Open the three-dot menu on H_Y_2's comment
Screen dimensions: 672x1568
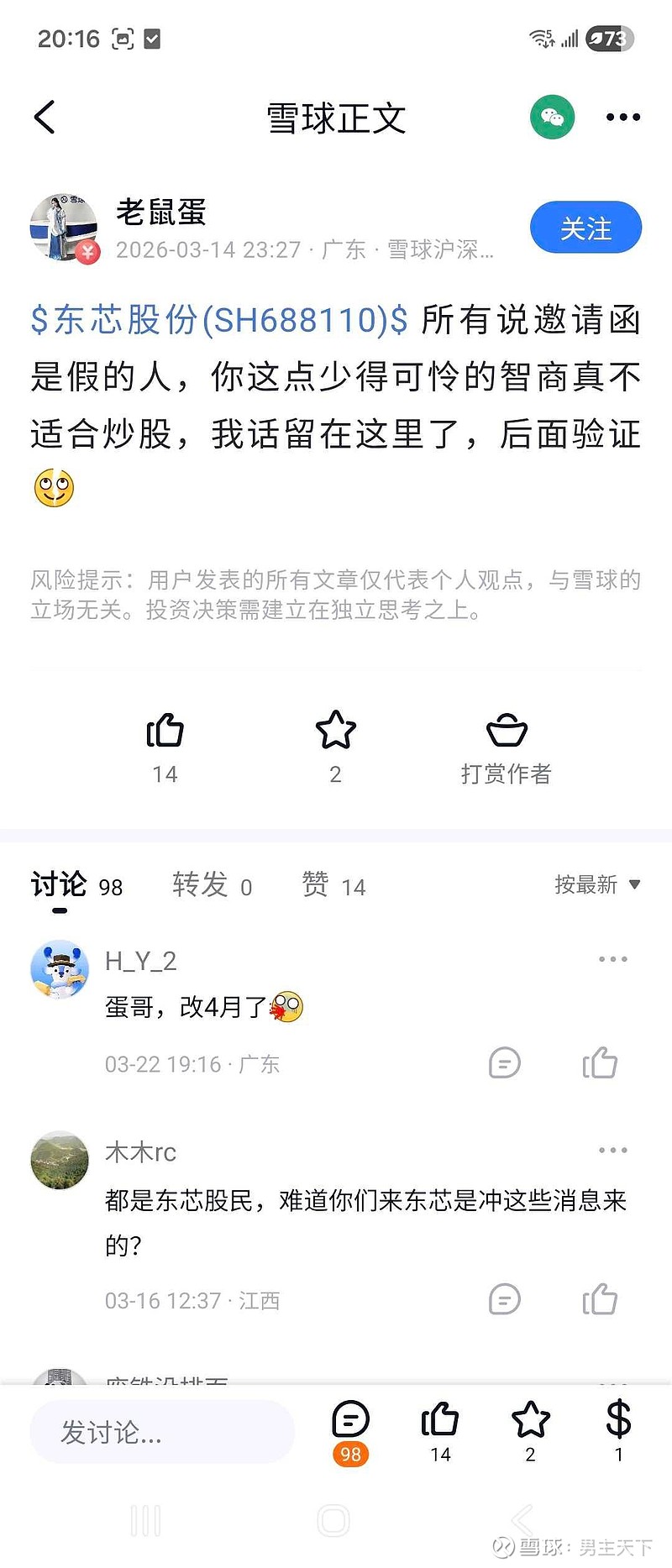[614, 959]
